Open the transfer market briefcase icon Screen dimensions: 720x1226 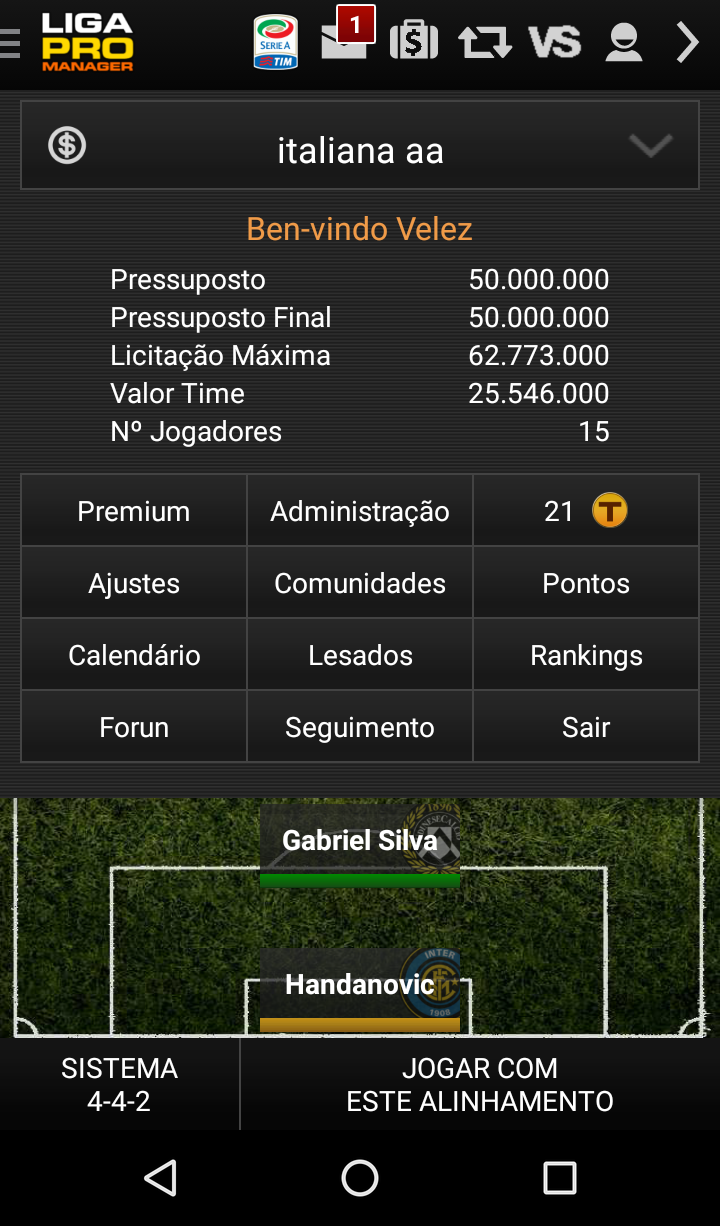(414, 42)
